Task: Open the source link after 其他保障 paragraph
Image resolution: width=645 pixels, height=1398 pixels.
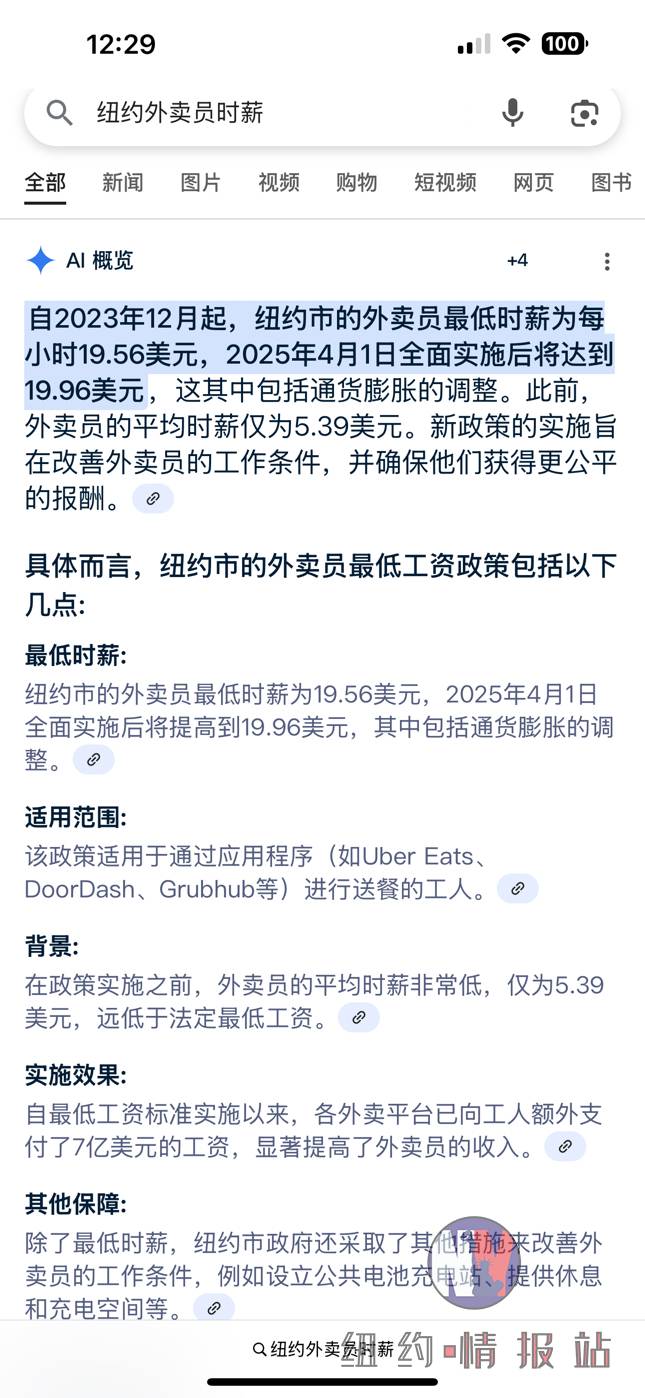Action: click(x=214, y=1307)
